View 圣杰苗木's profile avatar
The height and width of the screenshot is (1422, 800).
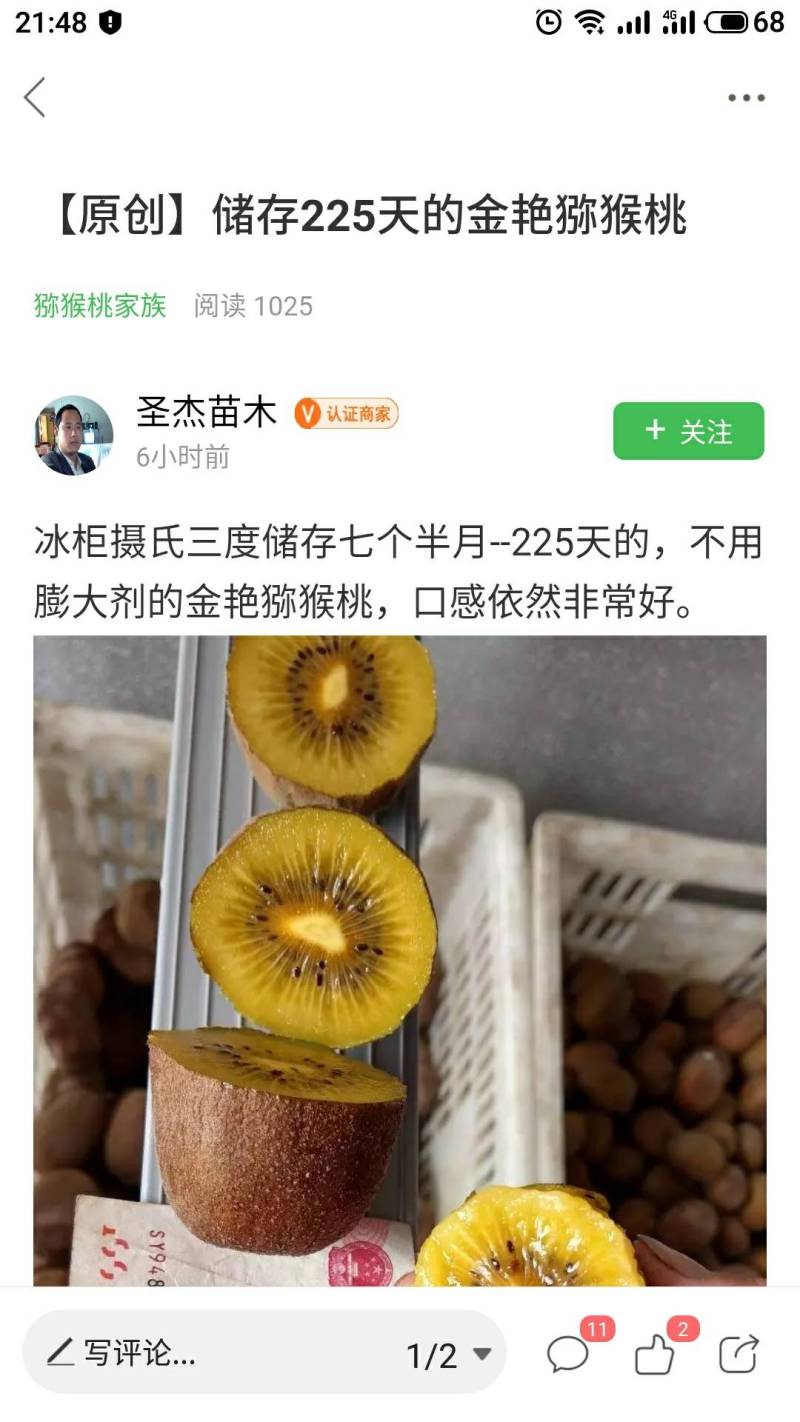(75, 435)
